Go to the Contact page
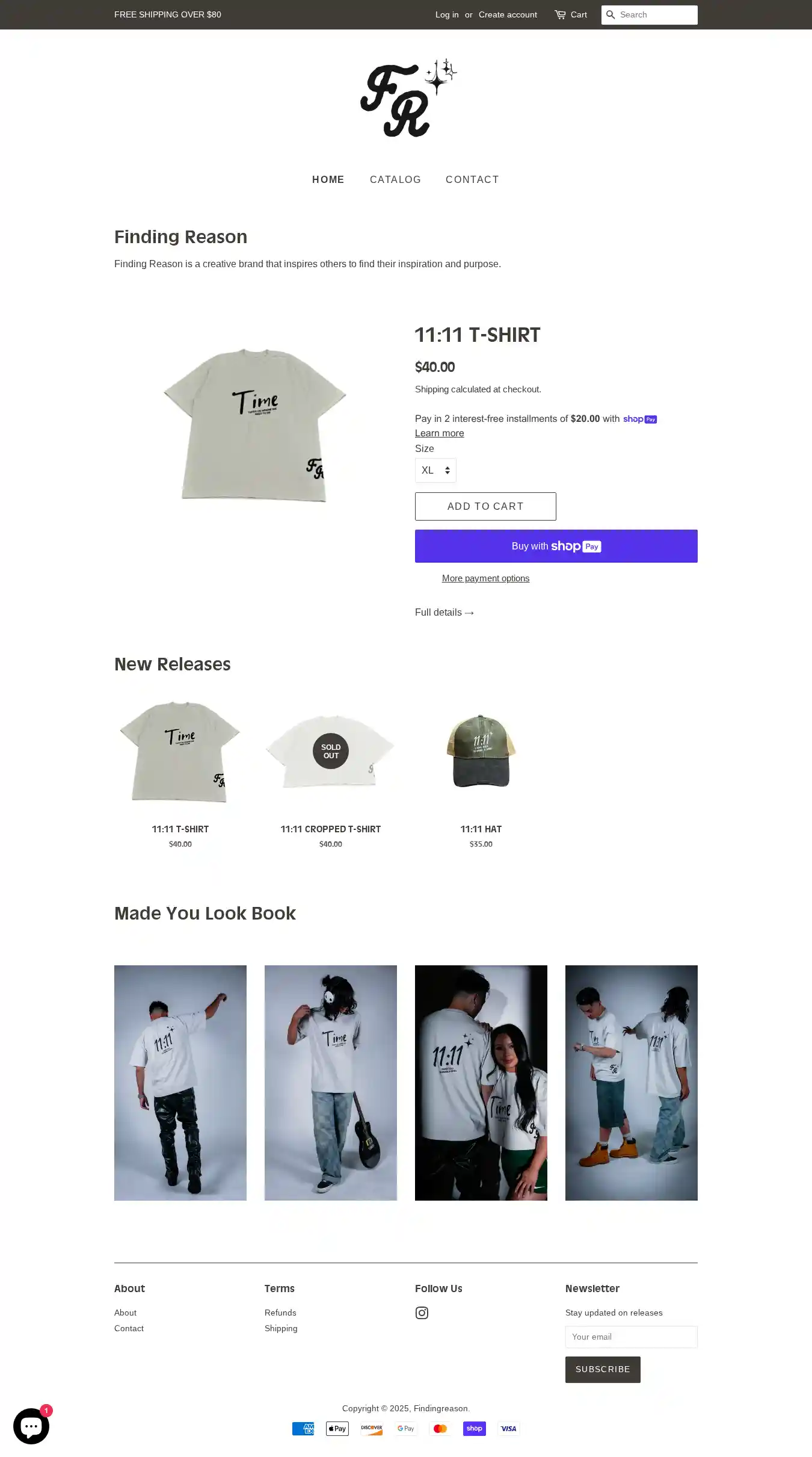Screen dimensions: 812x1457 coord(472,179)
